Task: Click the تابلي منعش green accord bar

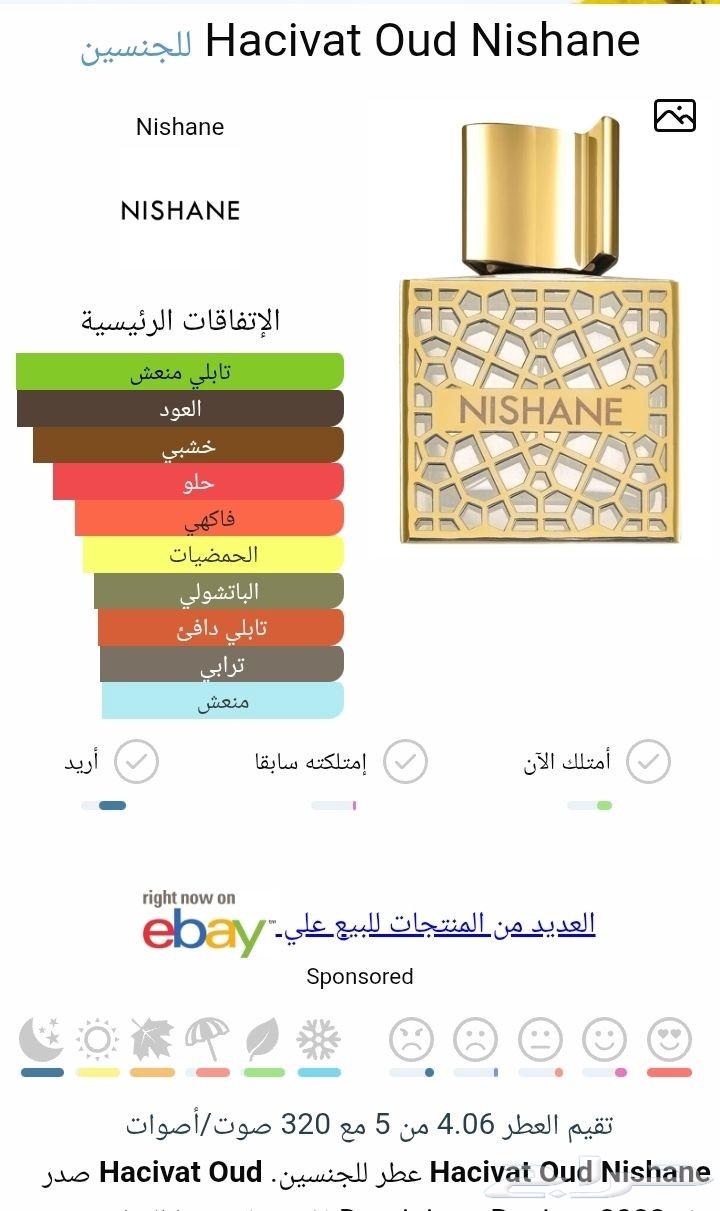Action: [x=180, y=371]
